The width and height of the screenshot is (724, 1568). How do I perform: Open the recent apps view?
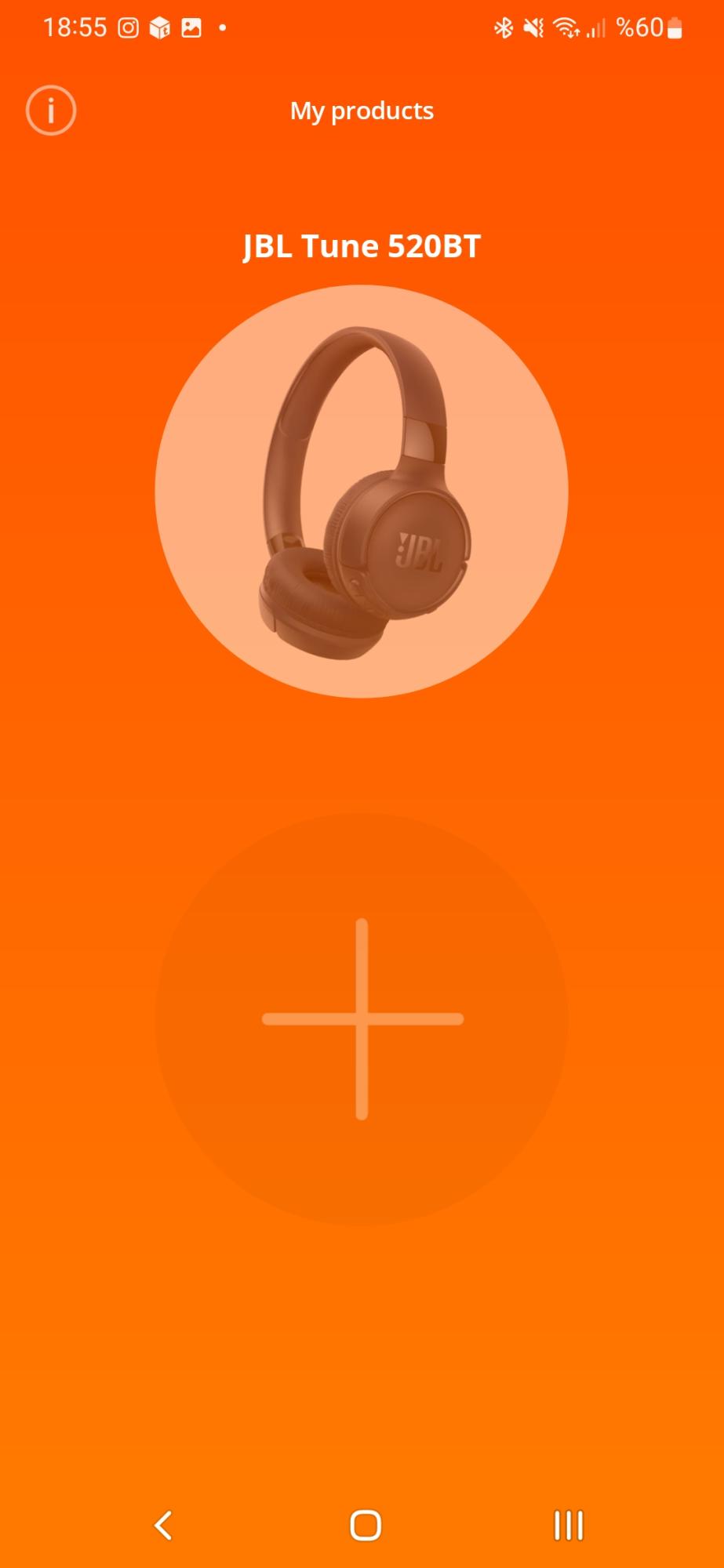[568, 1526]
